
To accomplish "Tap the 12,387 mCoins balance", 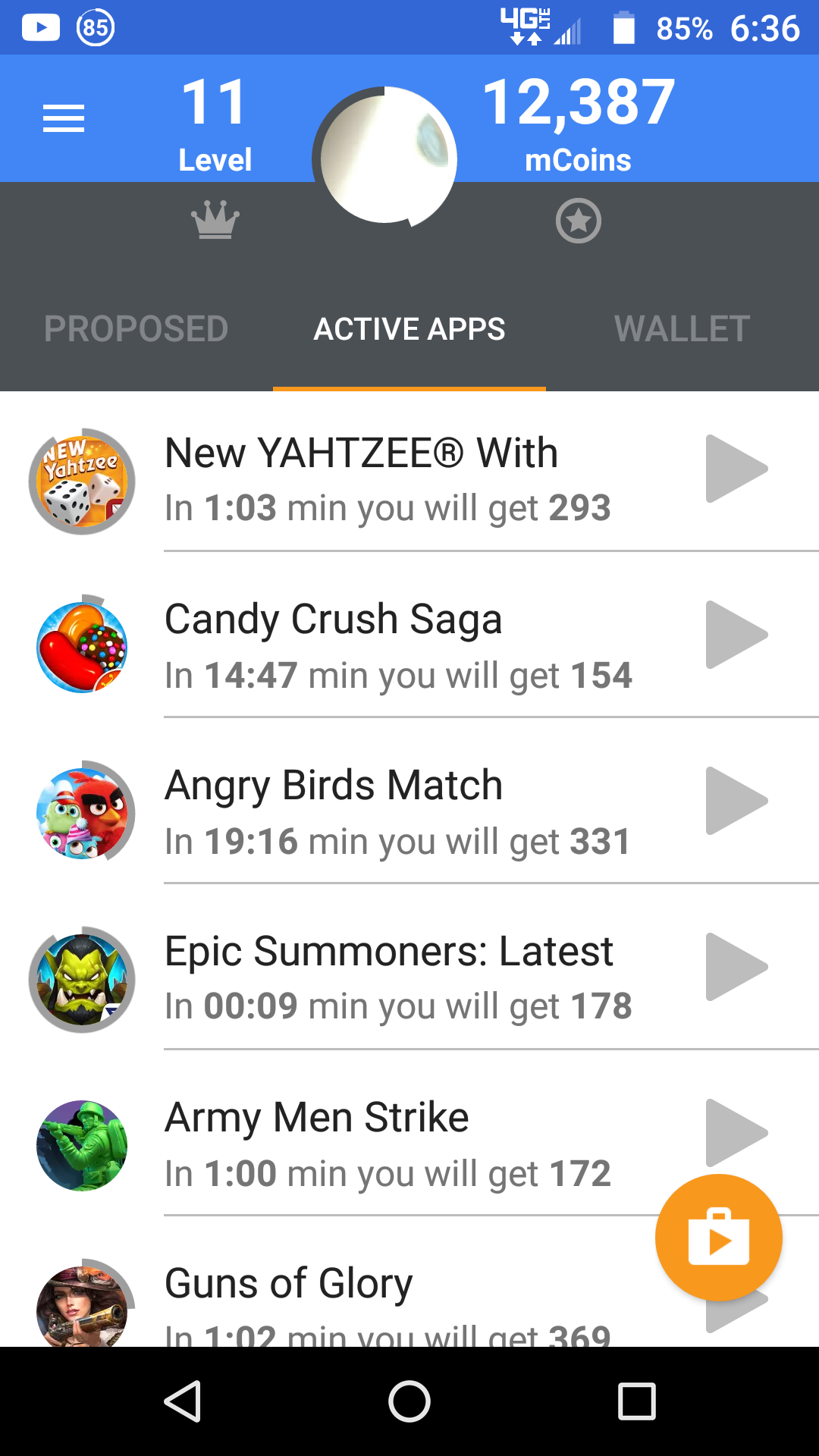I will (x=579, y=120).
